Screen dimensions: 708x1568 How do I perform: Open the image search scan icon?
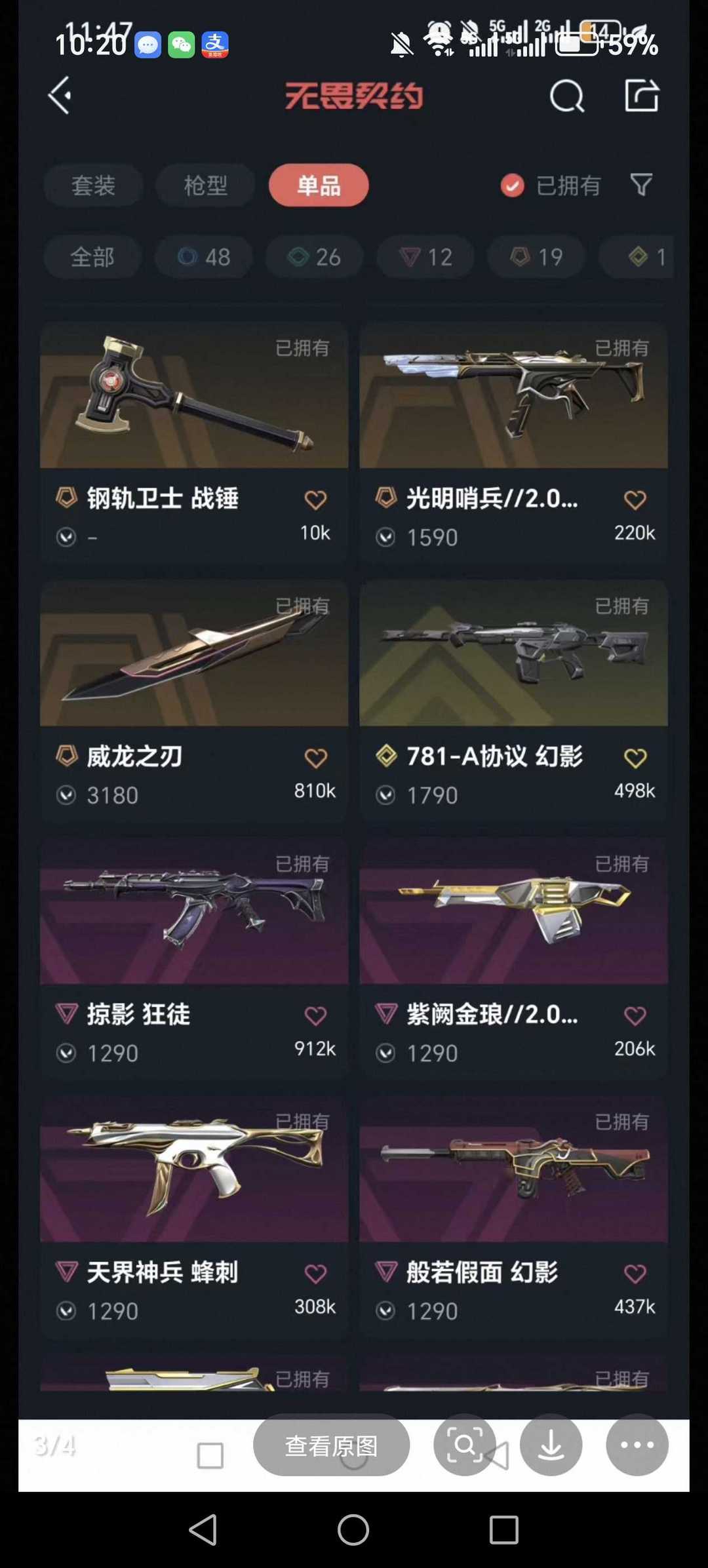click(x=464, y=1445)
